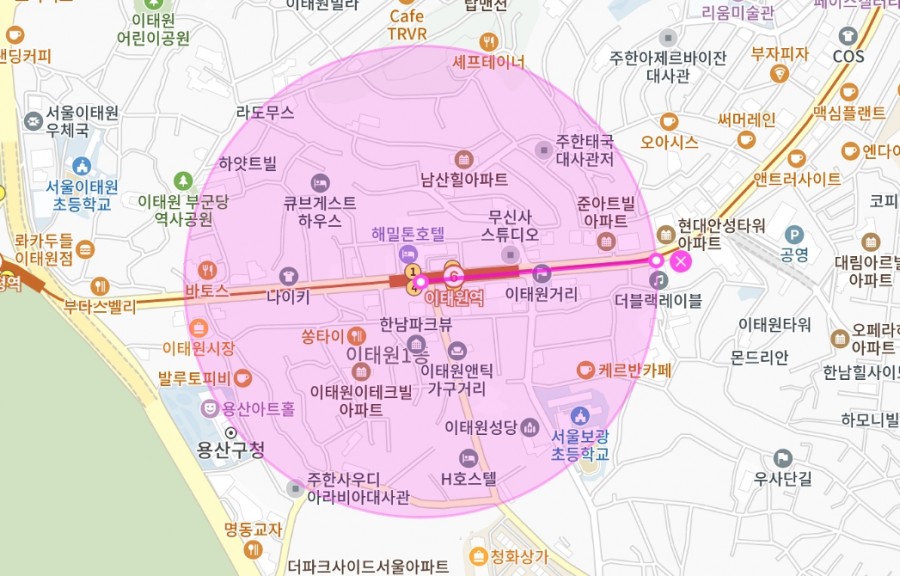Open 이태원성당 church marker
The image size is (900, 576).
click(x=530, y=427)
